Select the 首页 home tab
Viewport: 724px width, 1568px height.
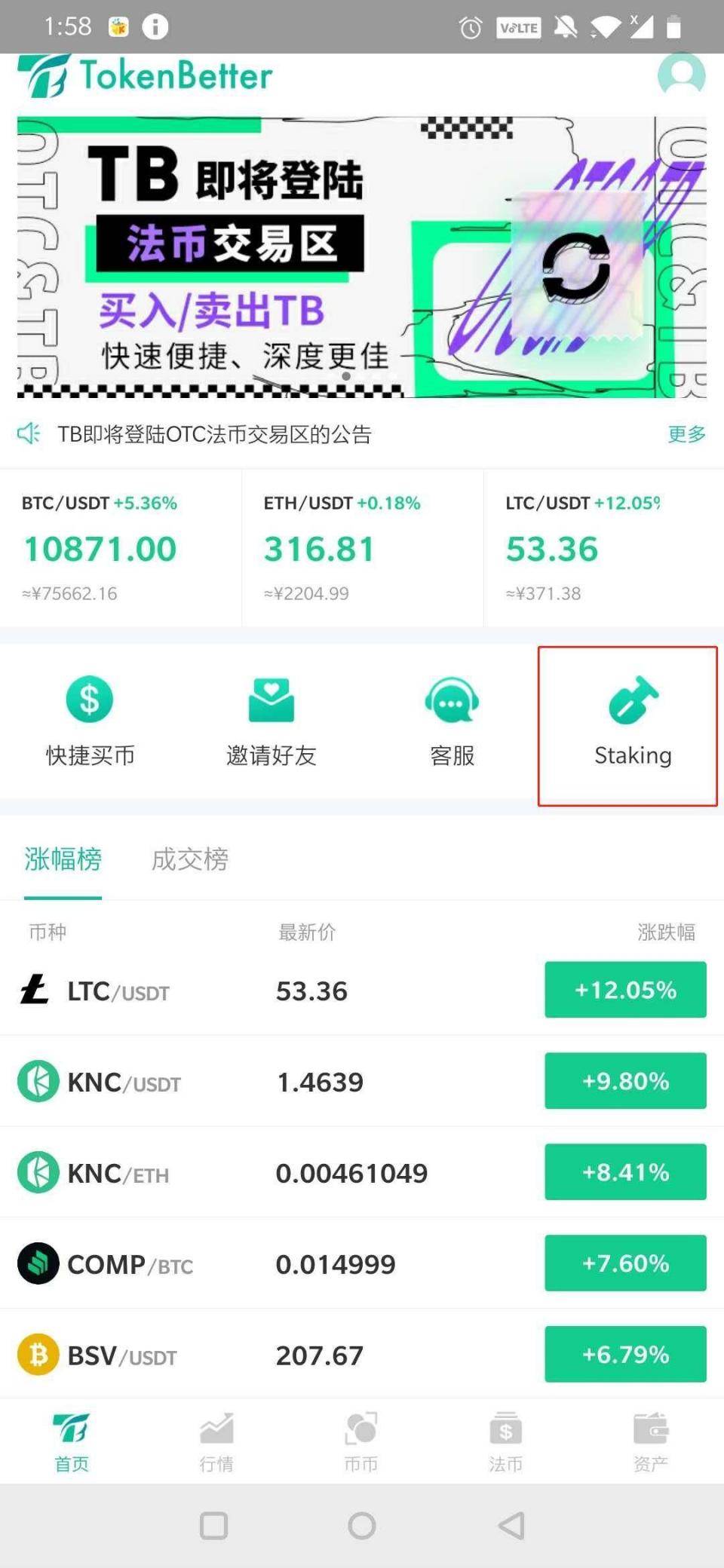tap(72, 1440)
